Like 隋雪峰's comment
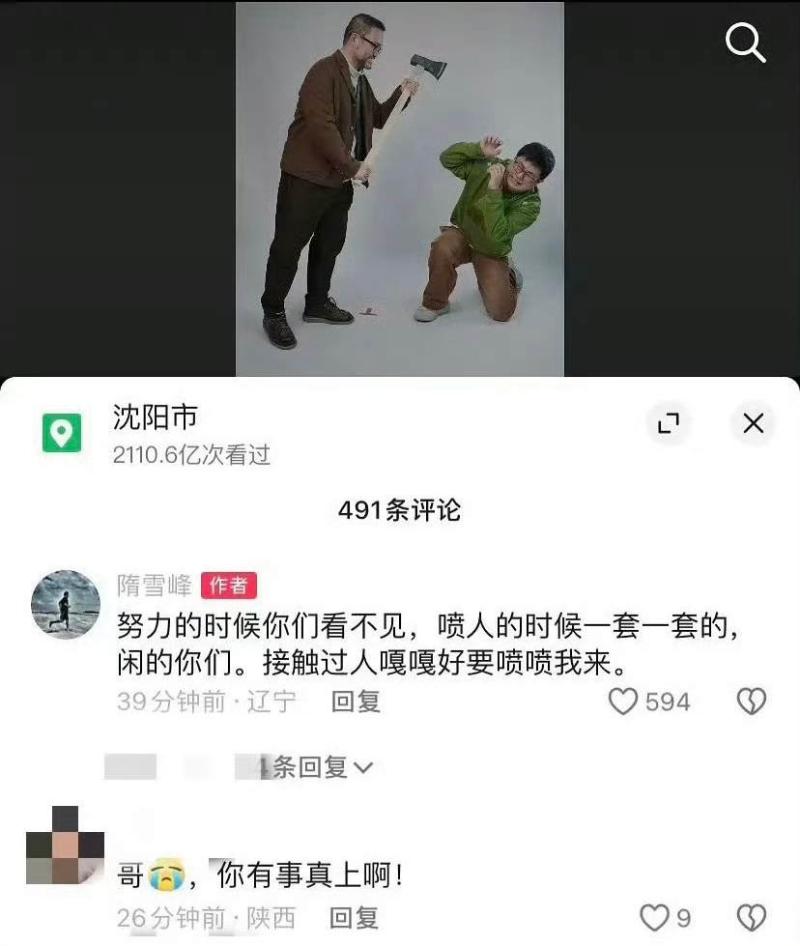 click(624, 701)
